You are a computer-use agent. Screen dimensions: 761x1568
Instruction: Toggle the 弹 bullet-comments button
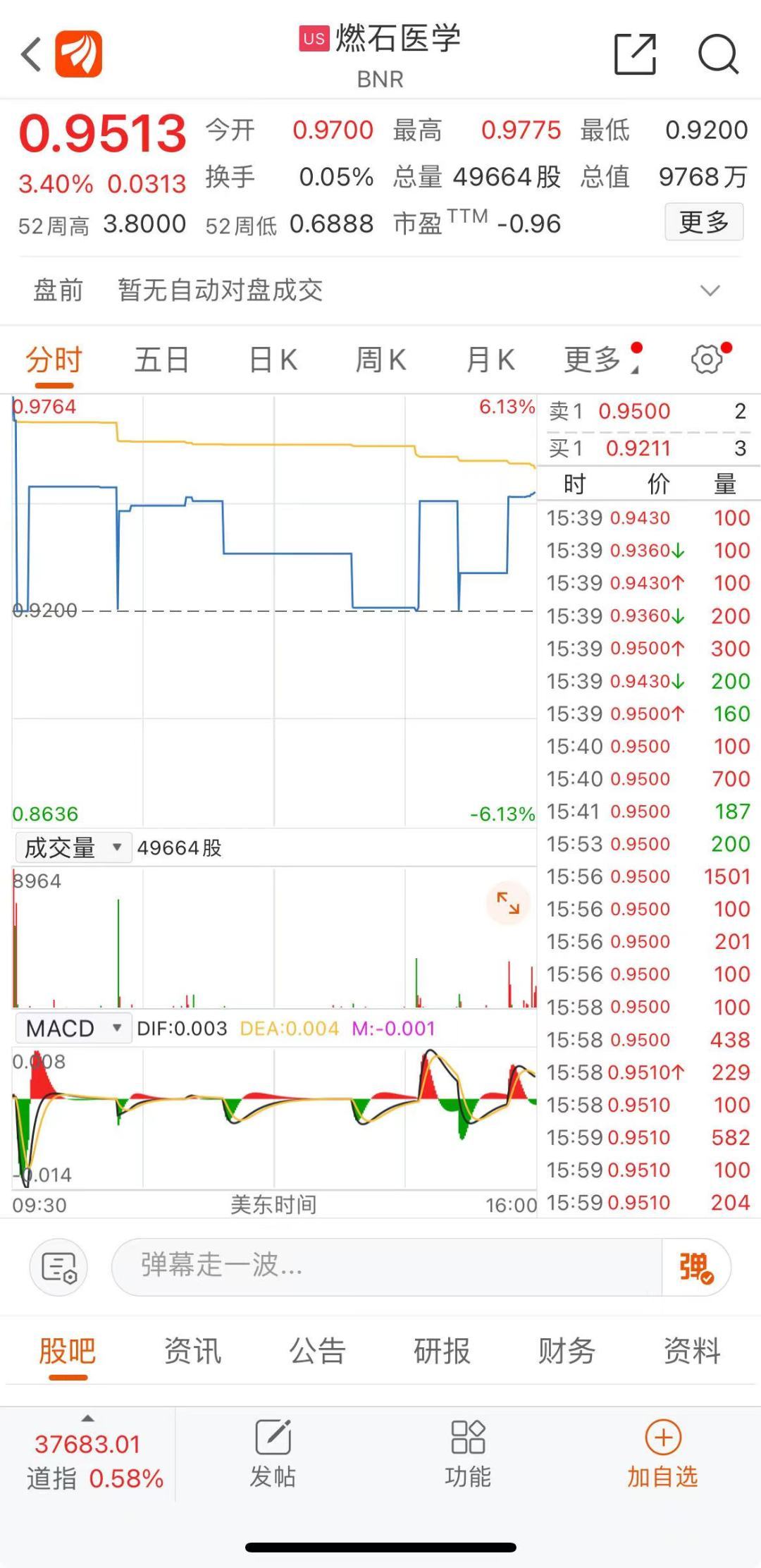[x=695, y=1267]
